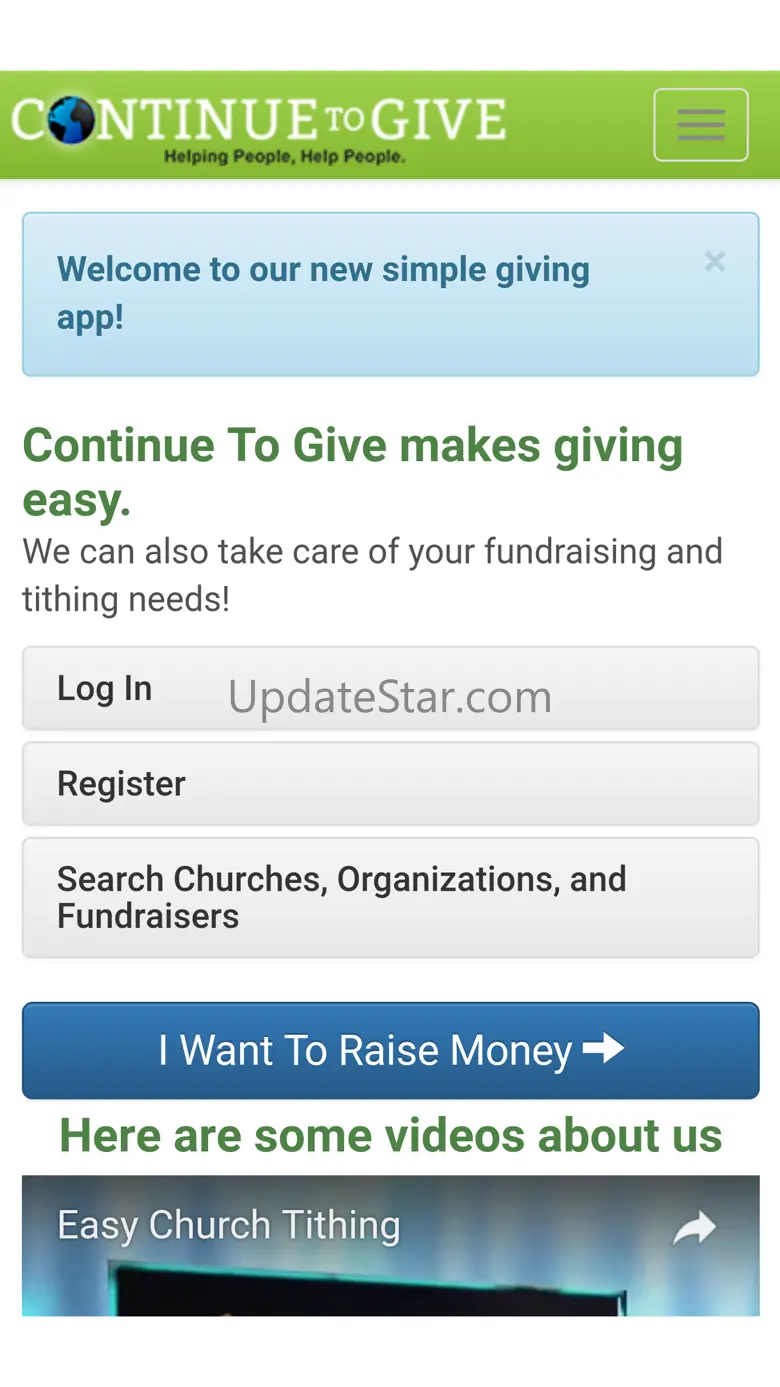Share the Easy Church Tithing video

pos(694,1228)
